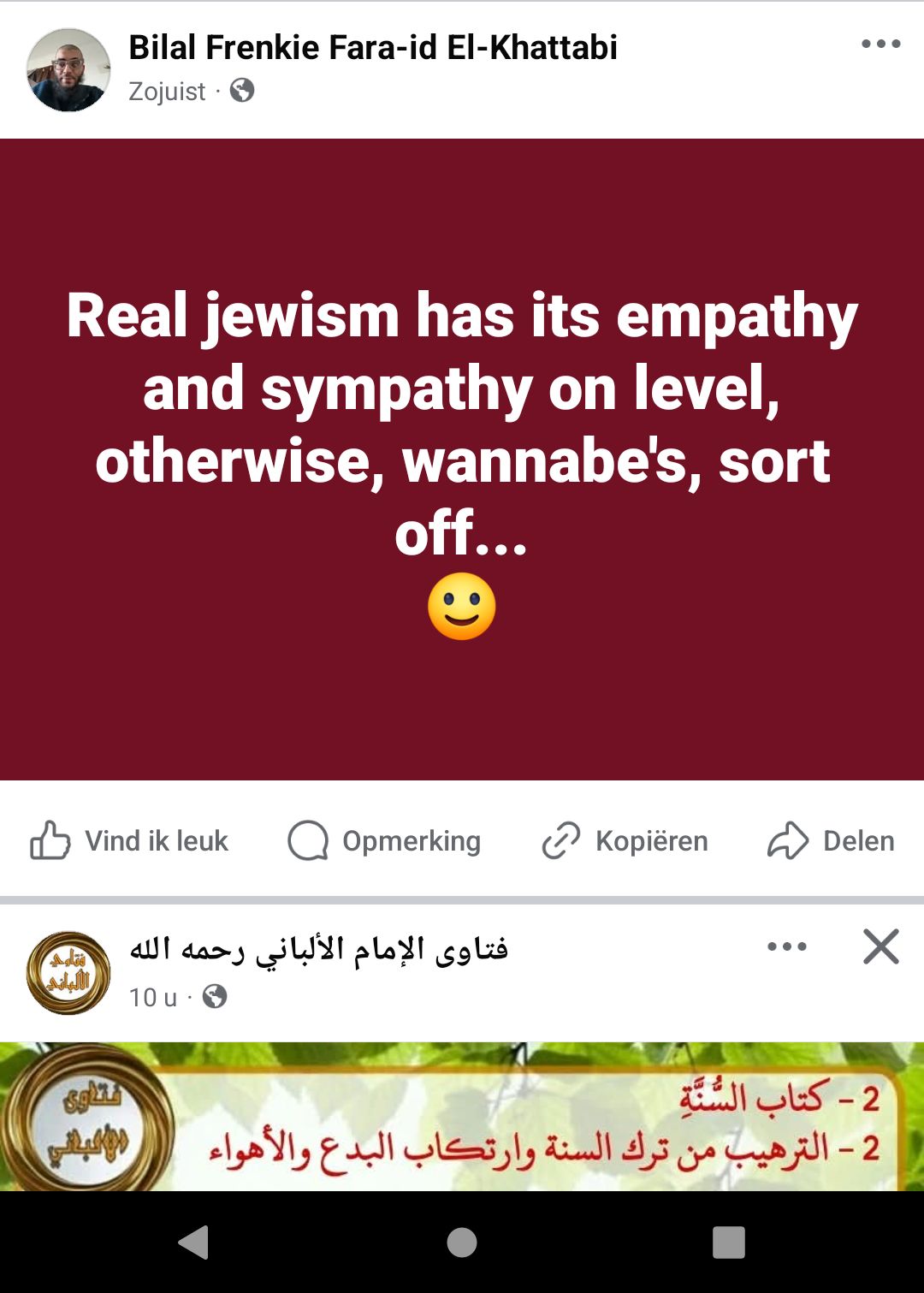This screenshot has height=1293, width=924.
Task: Open the فتاوى الإمام الألباني رحمه الله page name
Action: pyautogui.click(x=318, y=949)
